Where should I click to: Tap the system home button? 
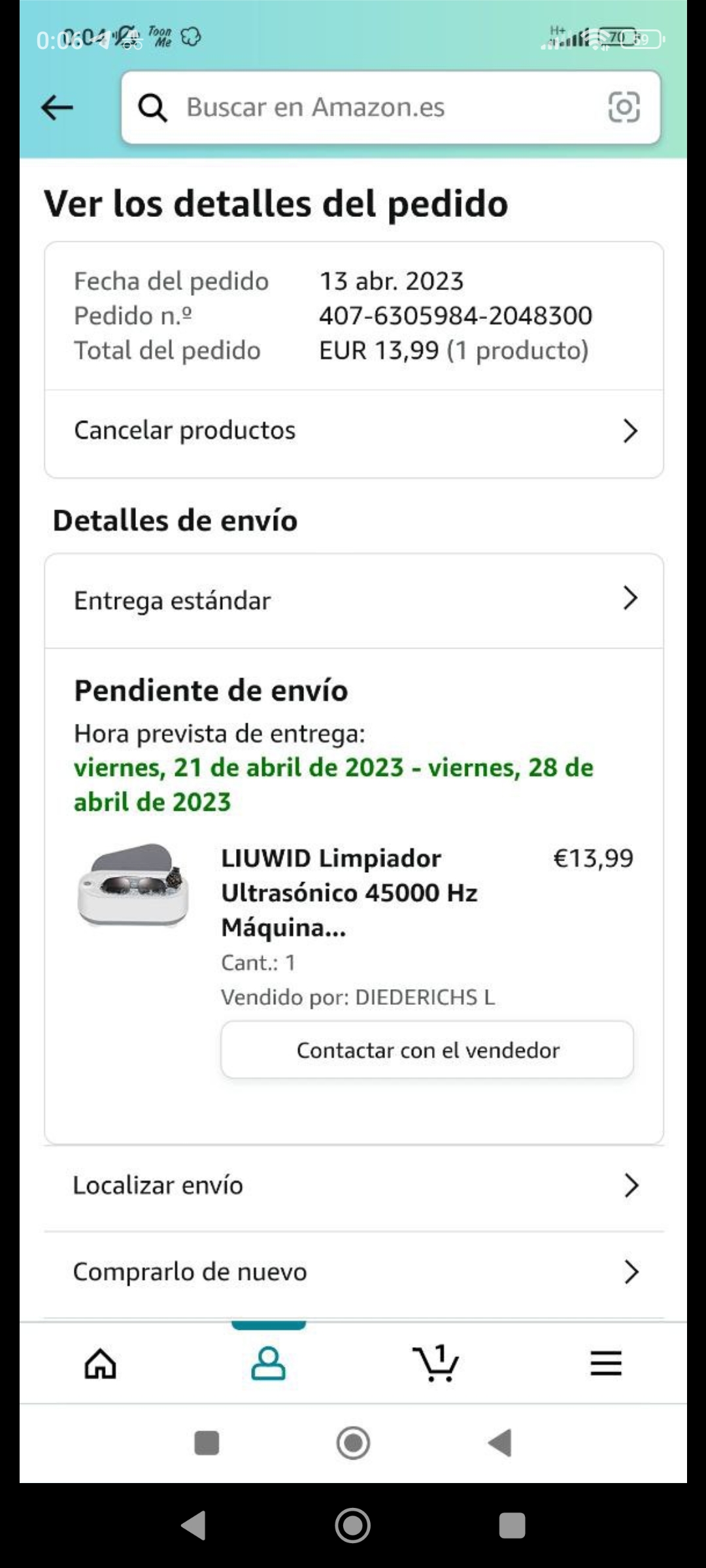[x=353, y=1526]
